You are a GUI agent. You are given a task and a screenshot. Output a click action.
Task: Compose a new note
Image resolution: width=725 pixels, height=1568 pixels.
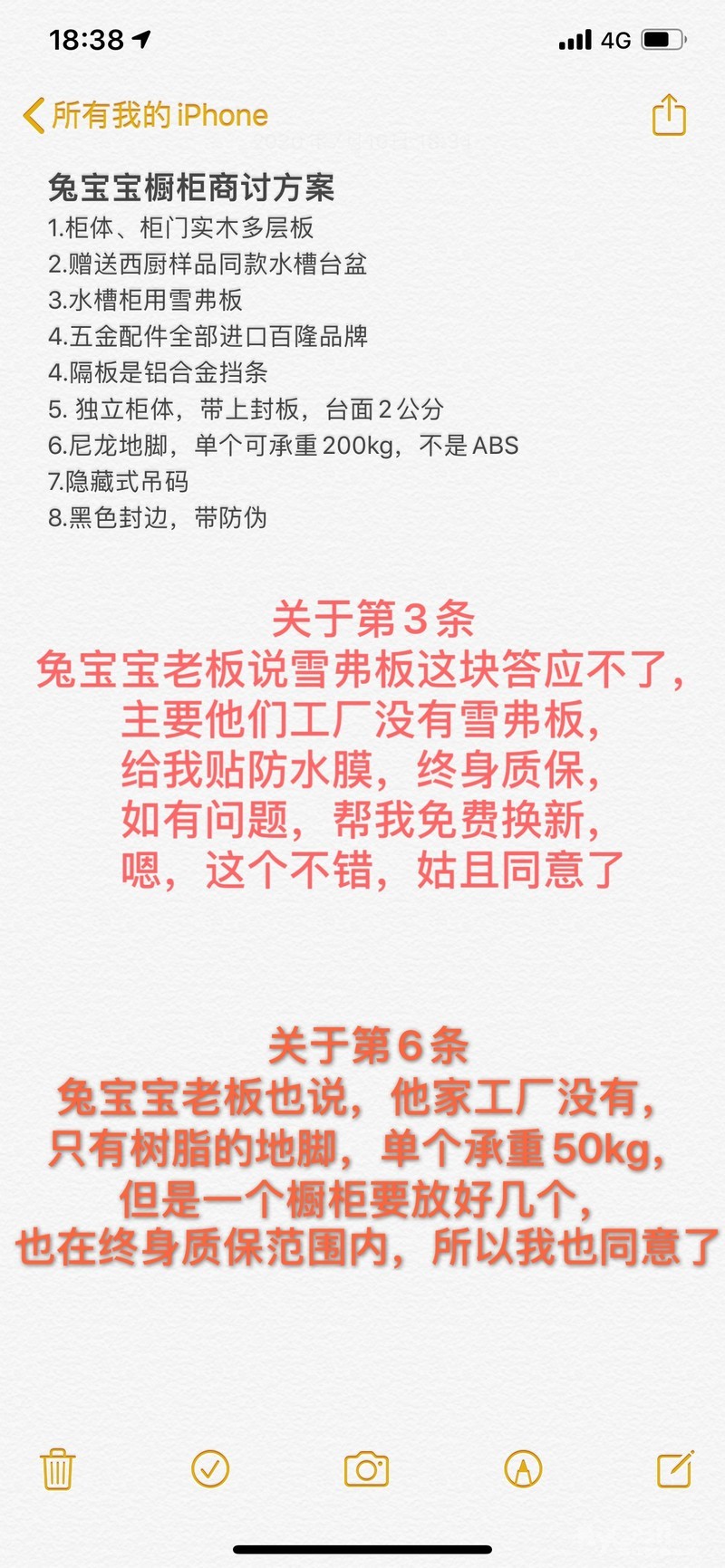[675, 1468]
